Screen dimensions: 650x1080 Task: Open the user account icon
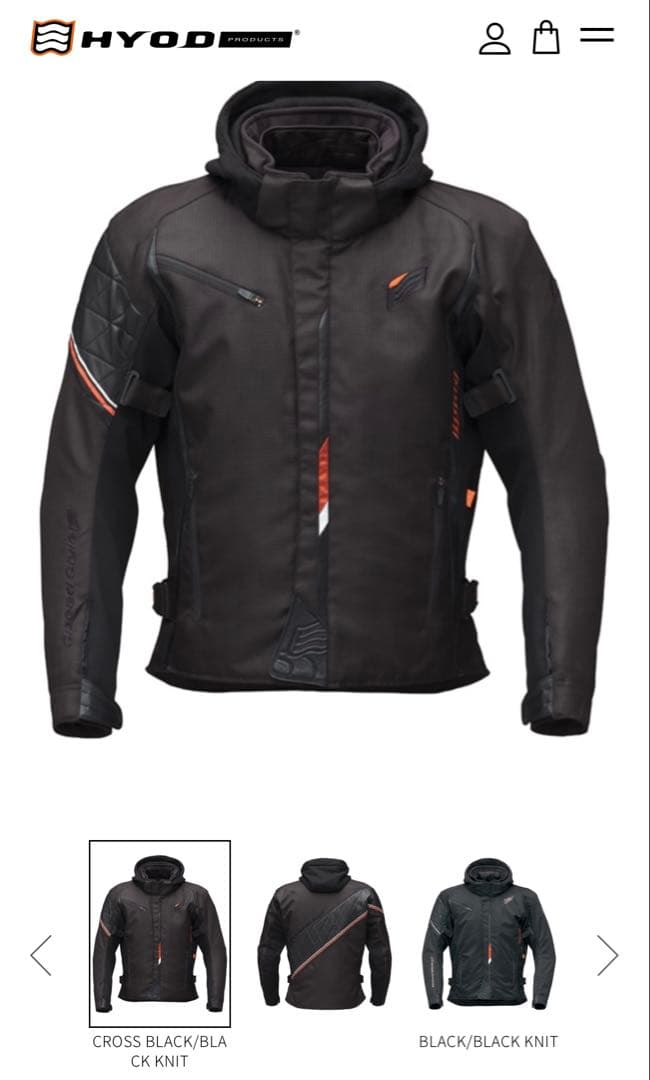point(494,38)
